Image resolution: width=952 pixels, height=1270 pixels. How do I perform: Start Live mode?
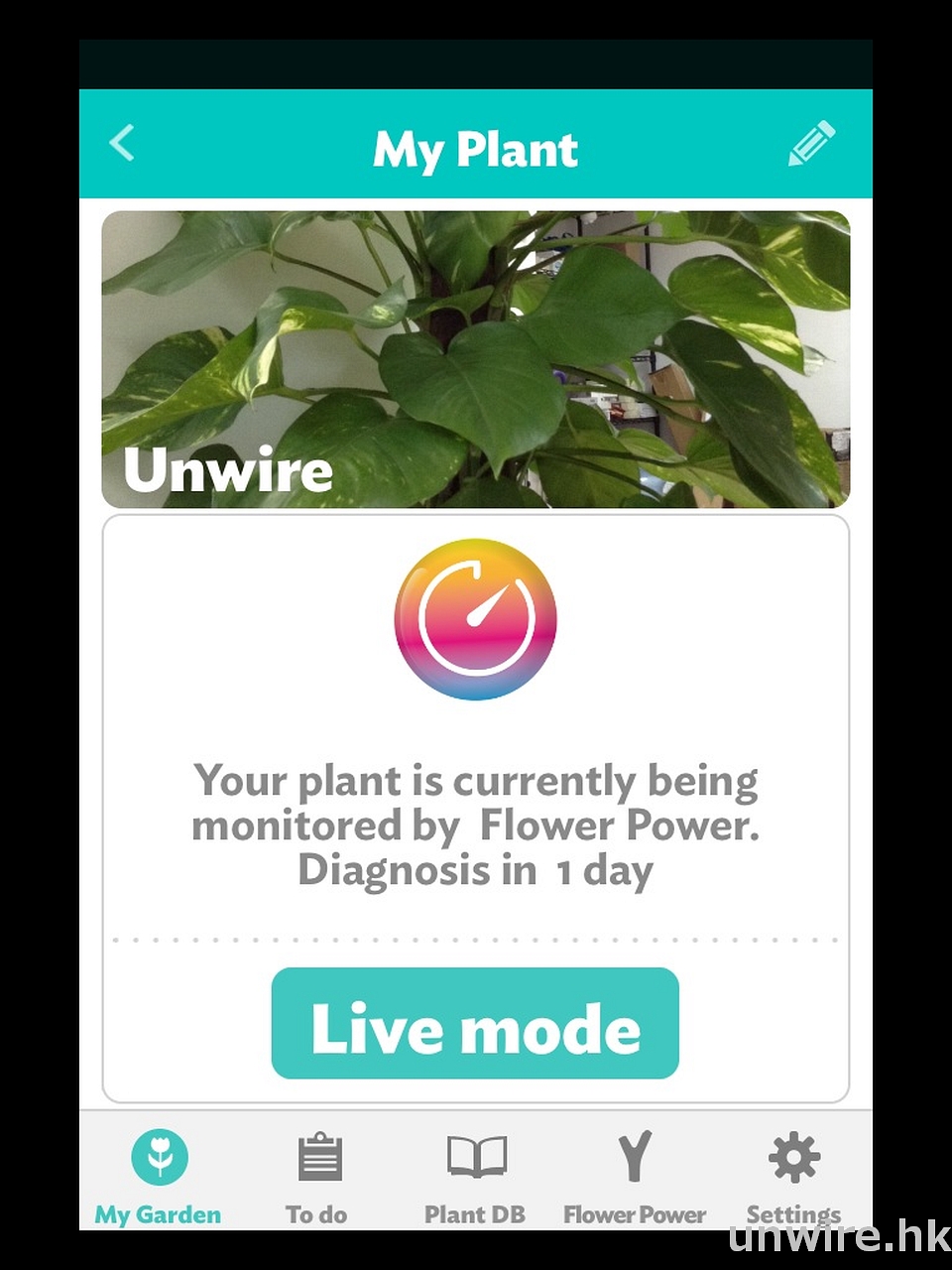[475, 1024]
